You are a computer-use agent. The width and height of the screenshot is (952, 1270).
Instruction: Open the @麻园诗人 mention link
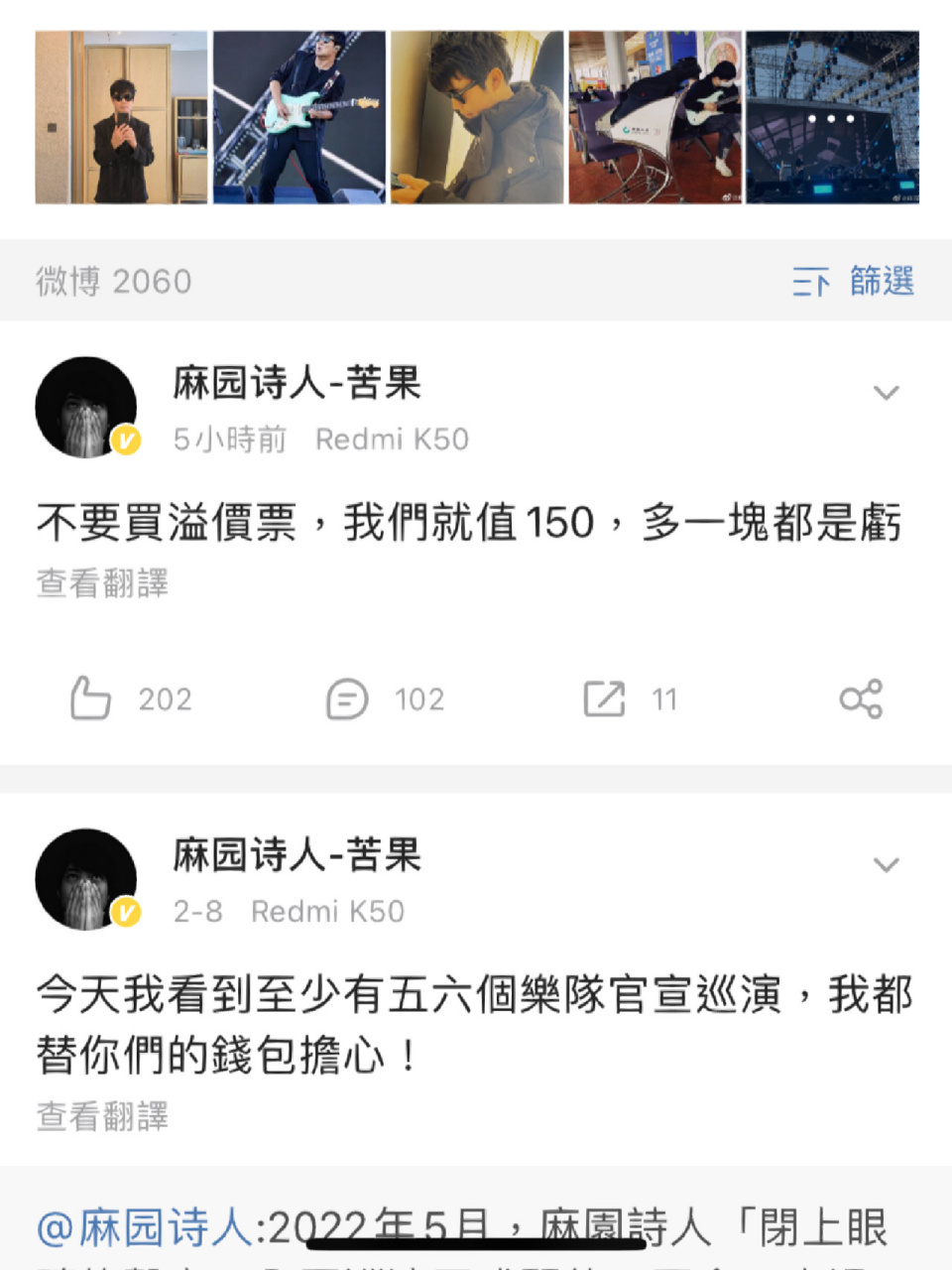[x=139, y=1227]
